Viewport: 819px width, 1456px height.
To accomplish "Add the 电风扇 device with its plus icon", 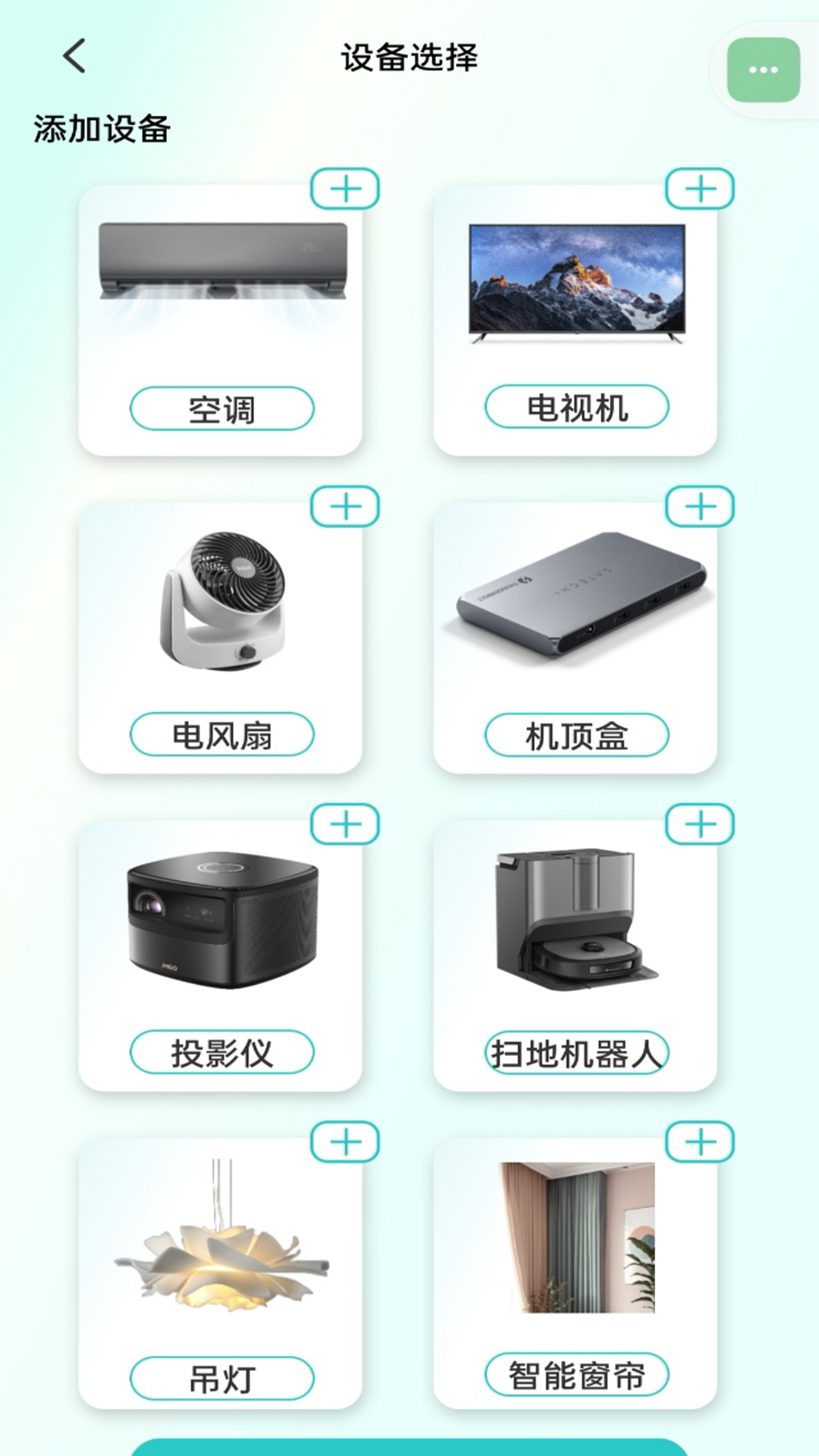I will click(345, 507).
